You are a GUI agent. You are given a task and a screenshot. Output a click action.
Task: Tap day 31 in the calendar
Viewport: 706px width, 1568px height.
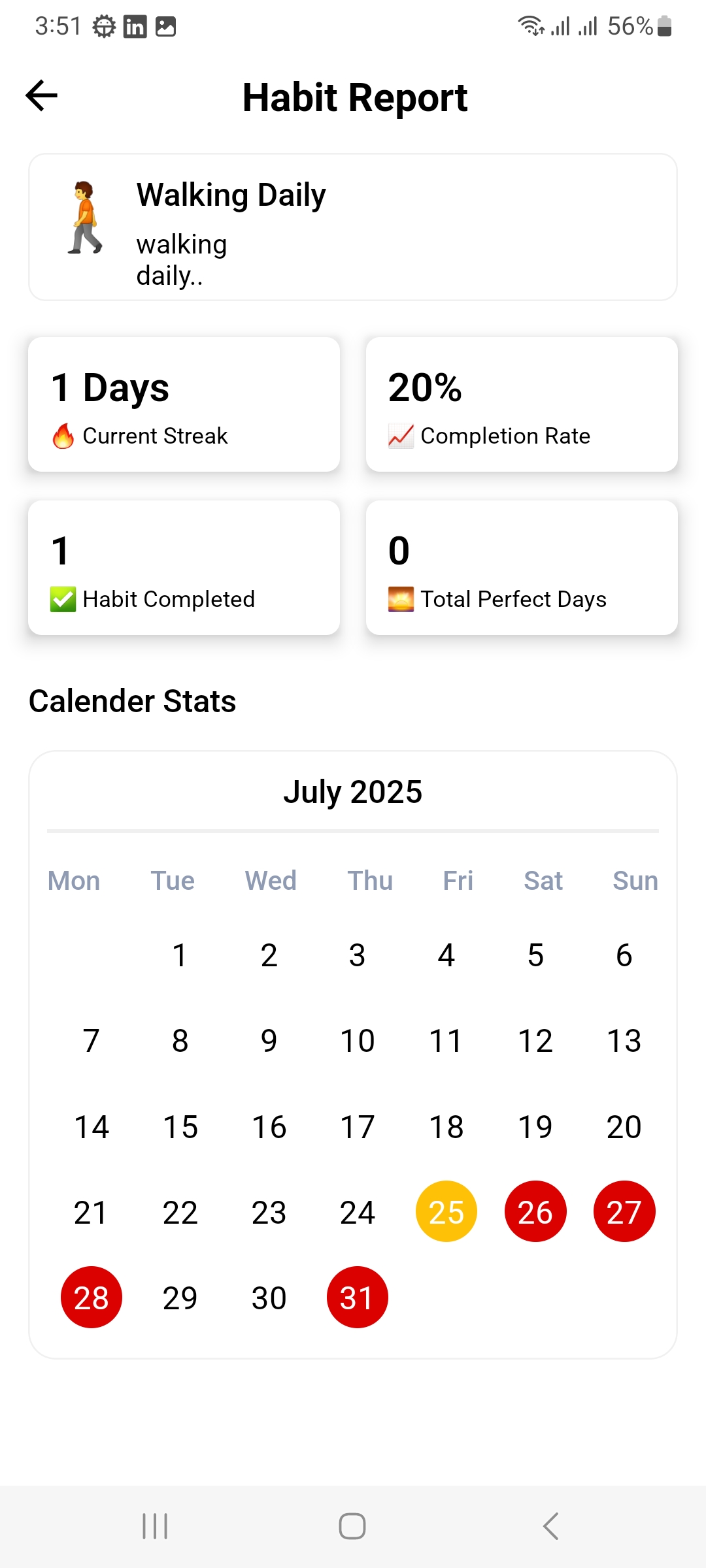(358, 1297)
